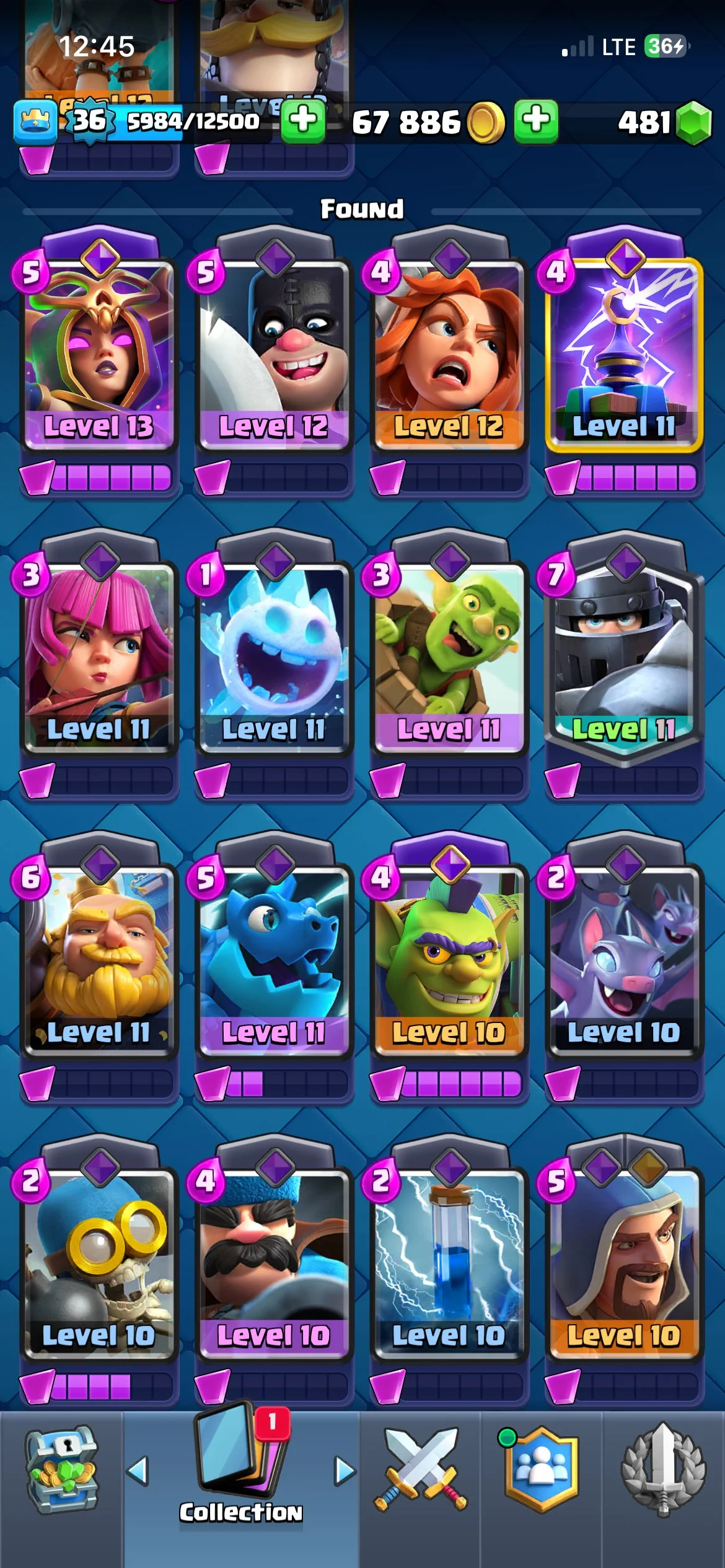Select the Zap Level 10 card
The width and height of the screenshot is (725, 1568).
click(449, 1263)
